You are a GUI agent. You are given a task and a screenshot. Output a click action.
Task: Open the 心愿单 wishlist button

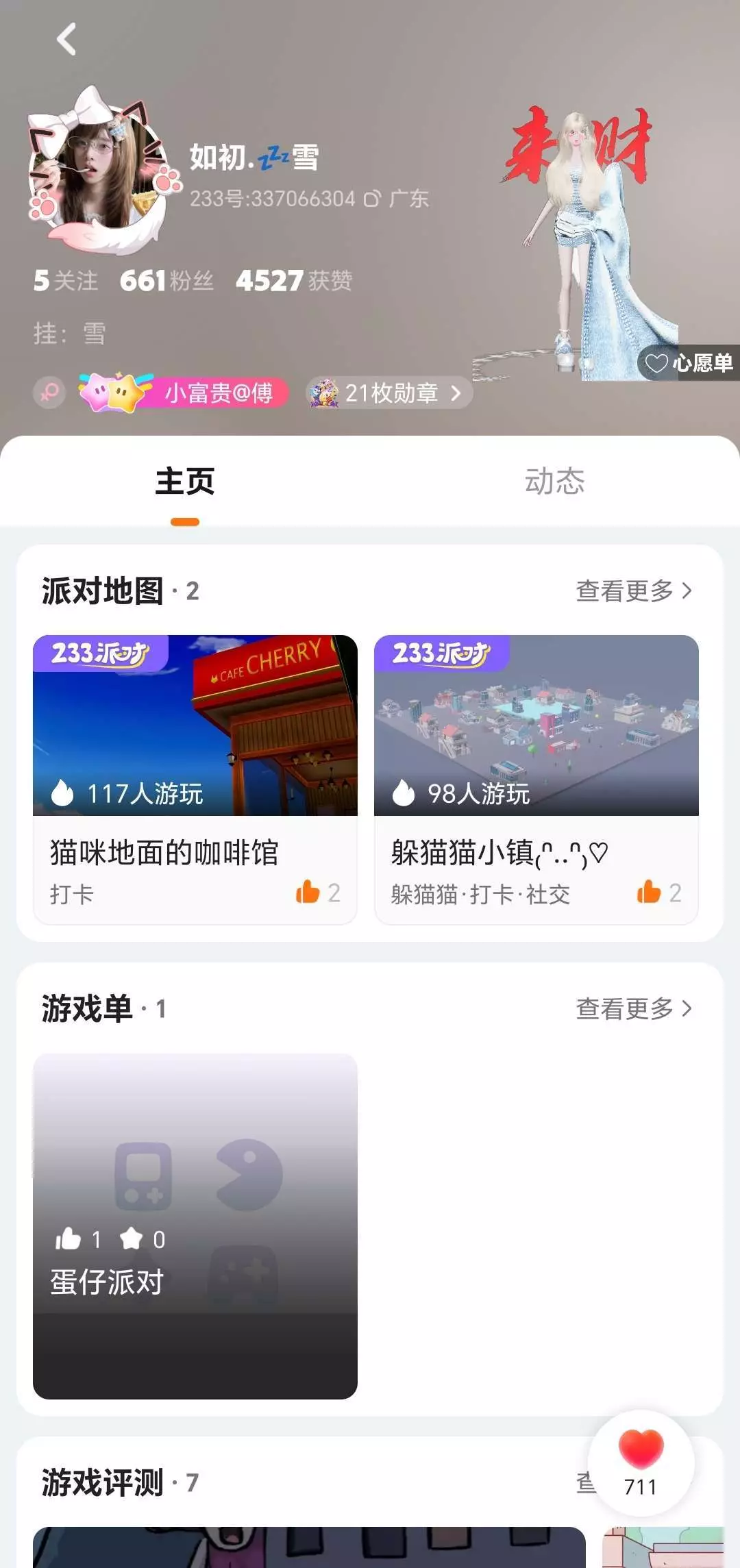click(x=689, y=362)
